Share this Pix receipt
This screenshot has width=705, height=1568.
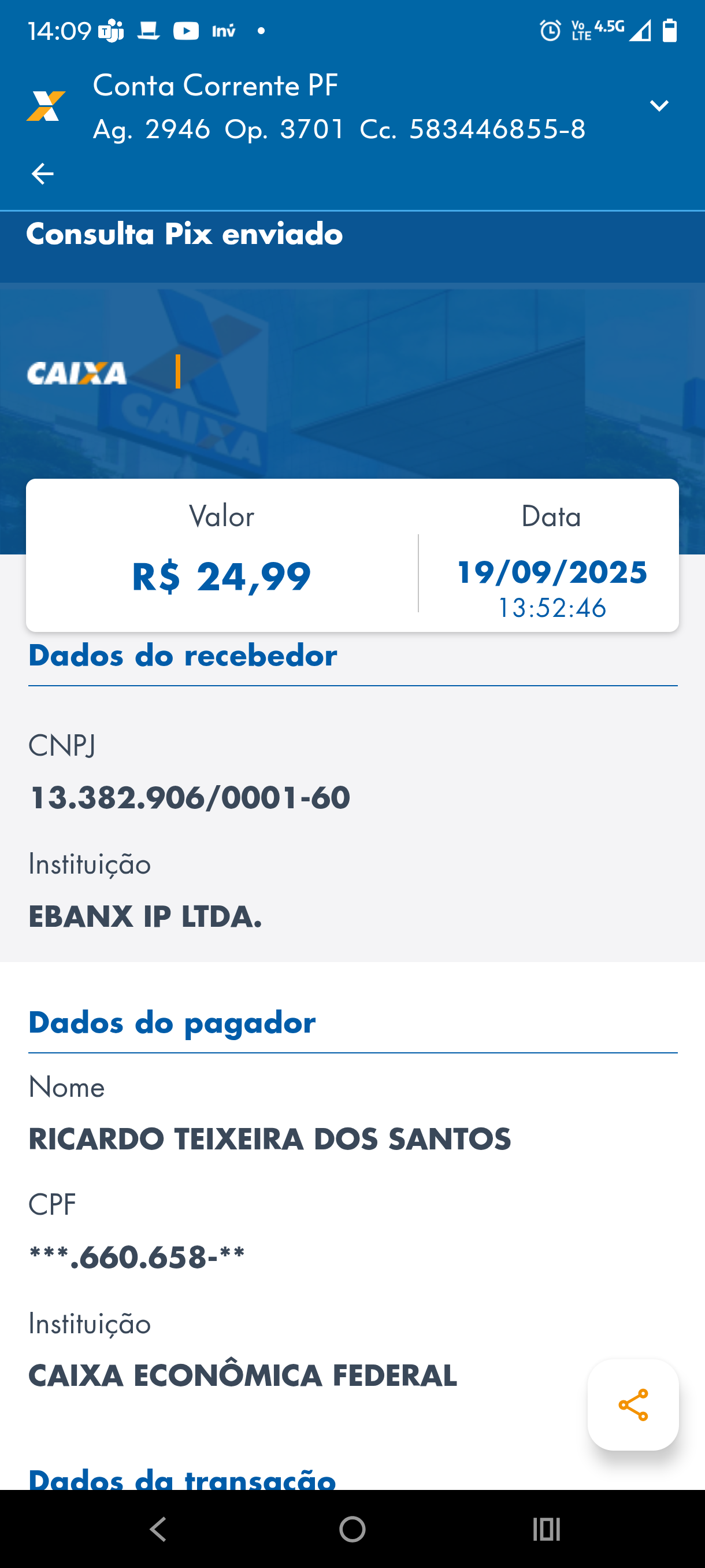pyautogui.click(x=633, y=1405)
